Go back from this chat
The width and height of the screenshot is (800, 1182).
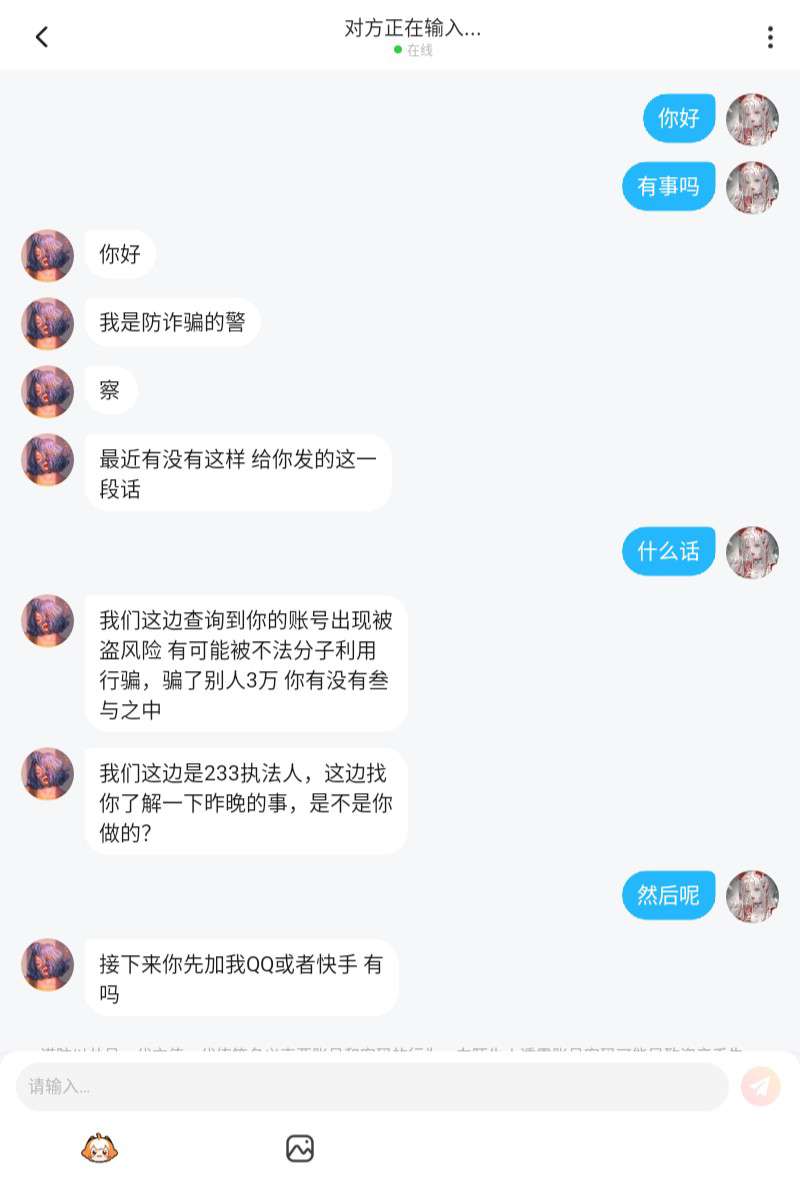coord(41,37)
